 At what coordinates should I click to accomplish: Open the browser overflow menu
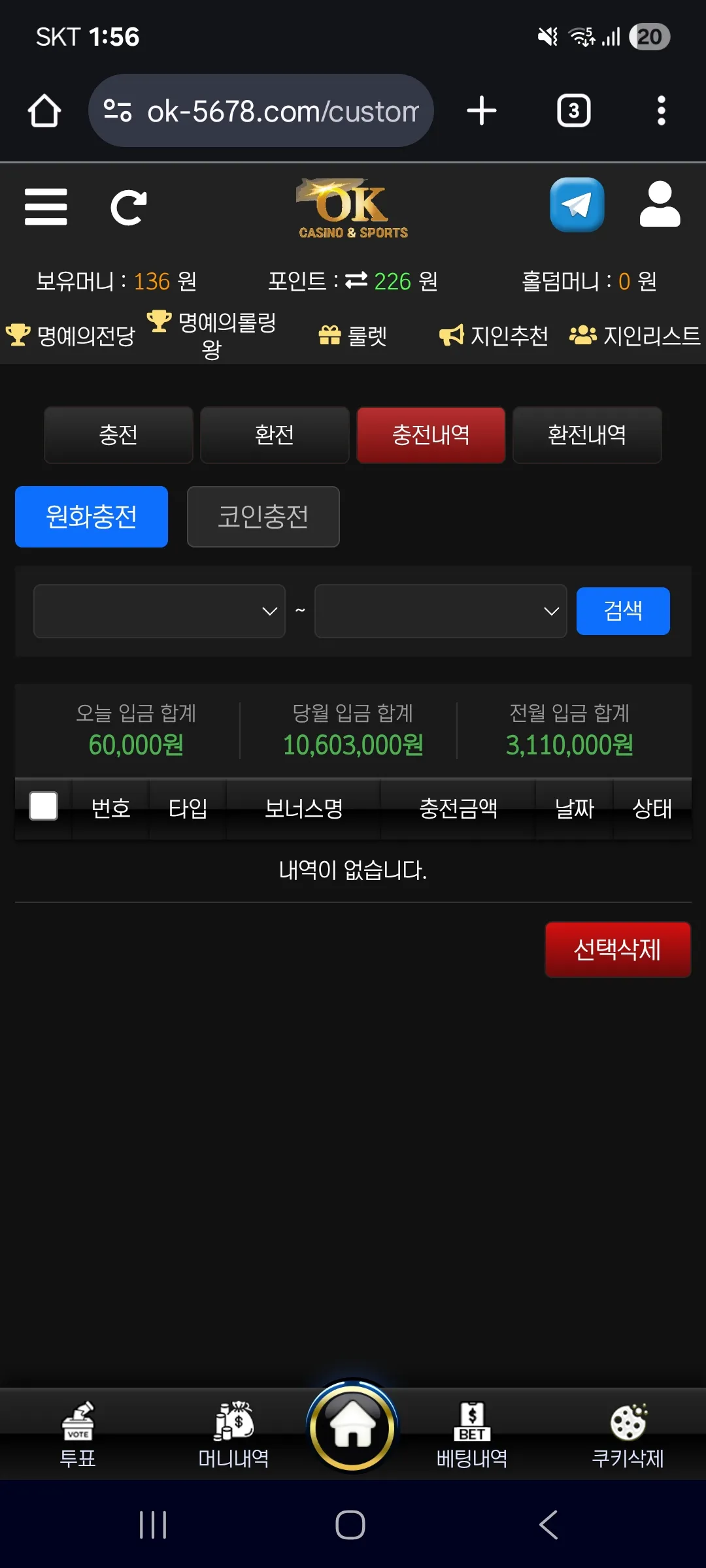(662, 110)
